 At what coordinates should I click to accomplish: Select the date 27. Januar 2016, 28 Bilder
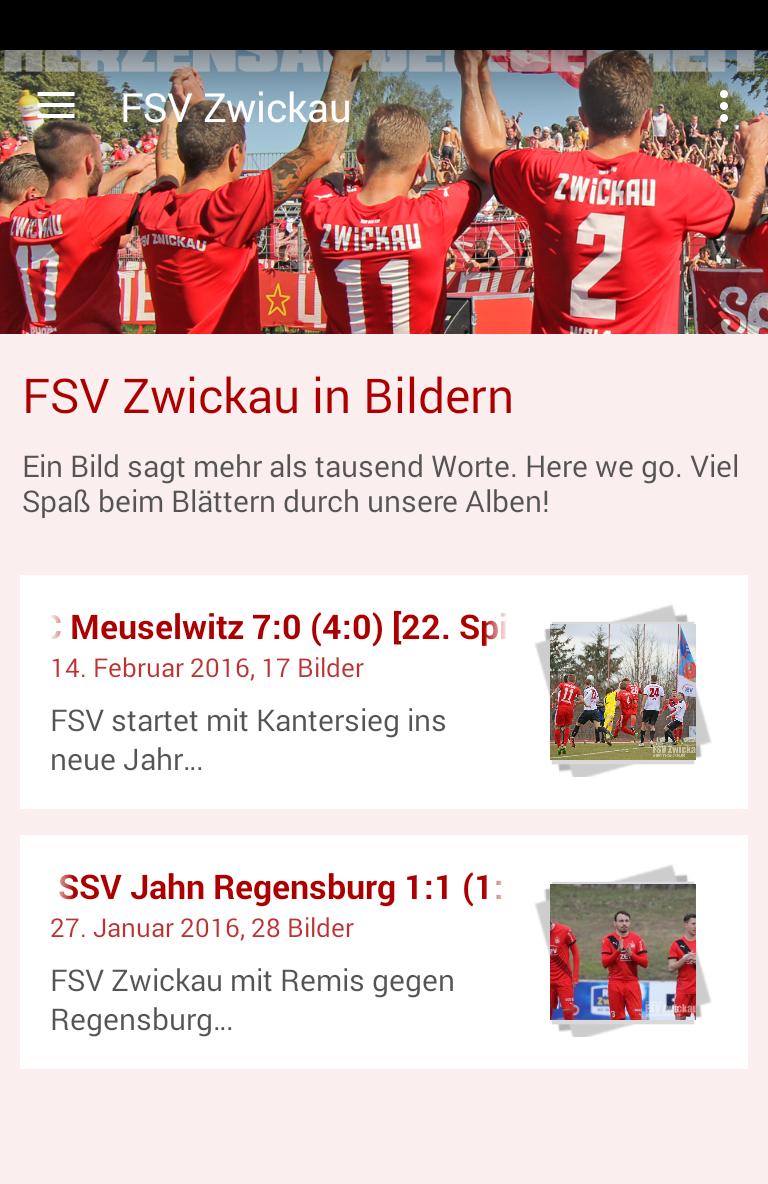[202, 928]
